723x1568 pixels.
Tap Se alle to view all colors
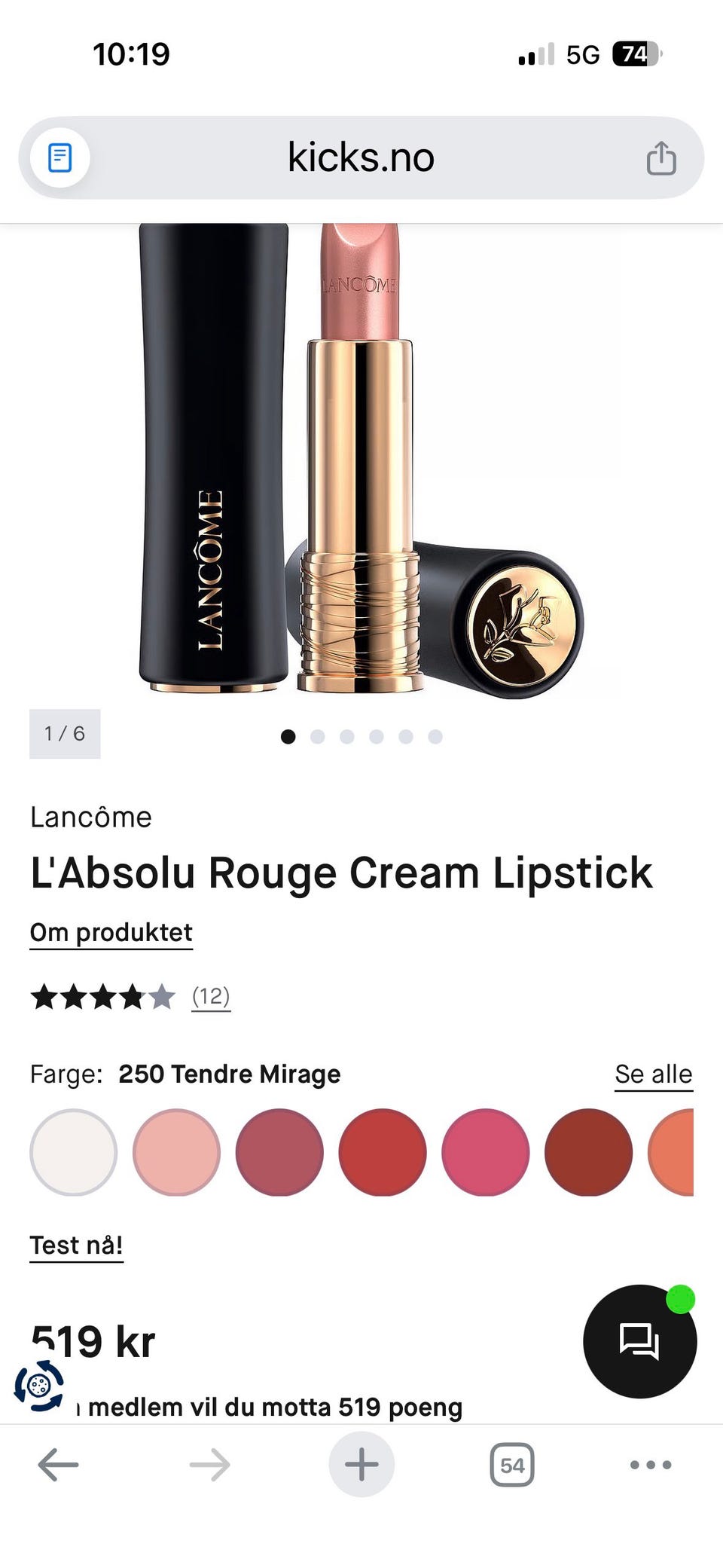pyautogui.click(x=654, y=1074)
